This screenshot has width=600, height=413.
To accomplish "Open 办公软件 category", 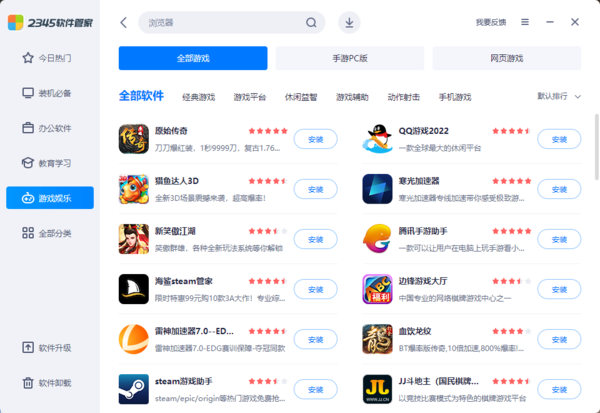I will (50, 128).
